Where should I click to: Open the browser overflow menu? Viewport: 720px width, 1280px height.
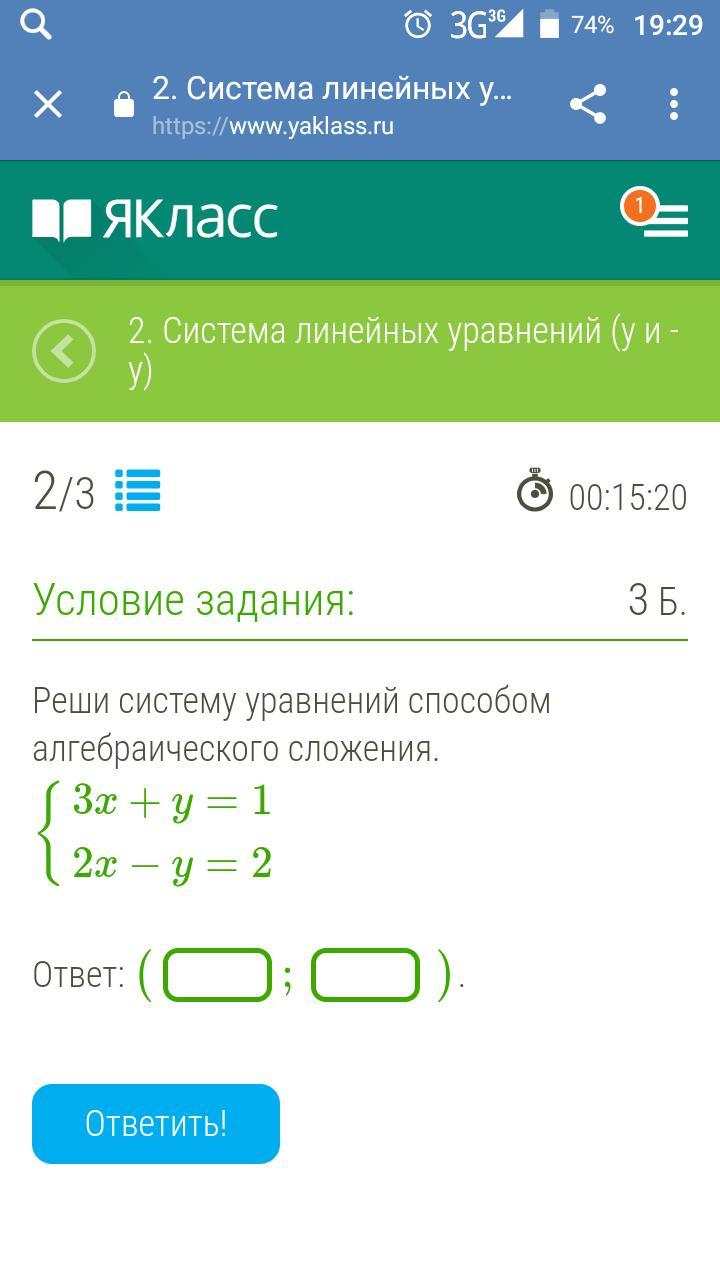click(674, 104)
